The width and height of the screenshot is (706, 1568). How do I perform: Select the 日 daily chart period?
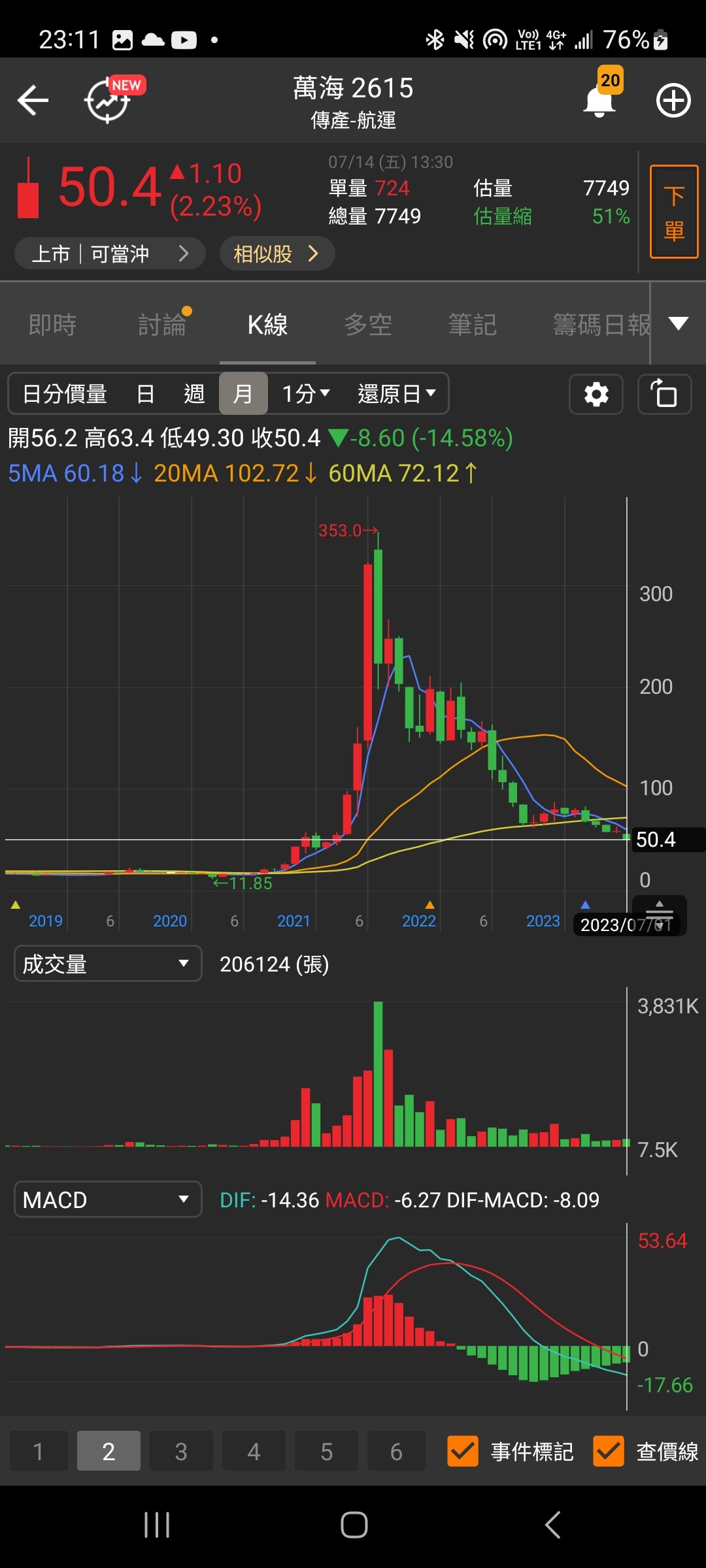(145, 394)
